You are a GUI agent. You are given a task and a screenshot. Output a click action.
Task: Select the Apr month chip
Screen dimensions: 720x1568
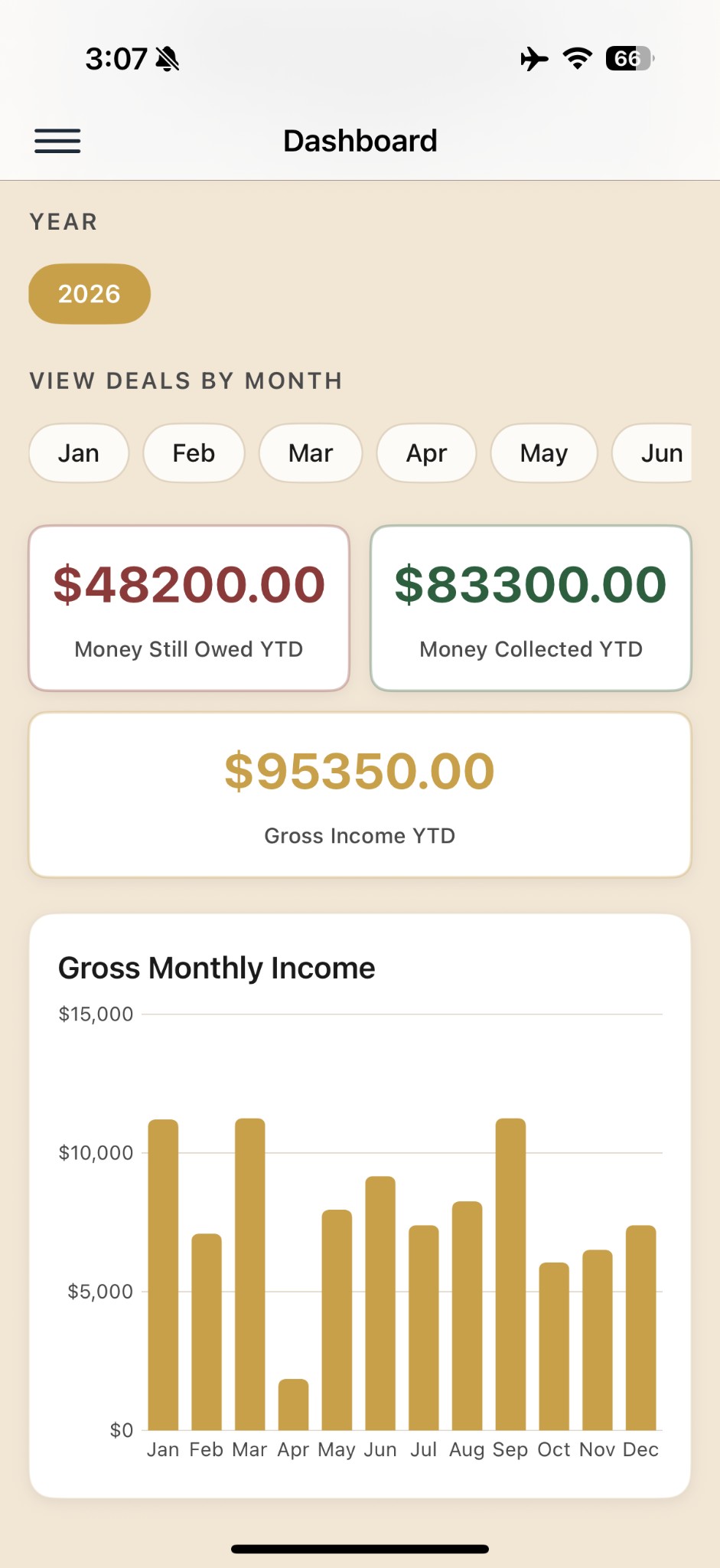tap(426, 453)
